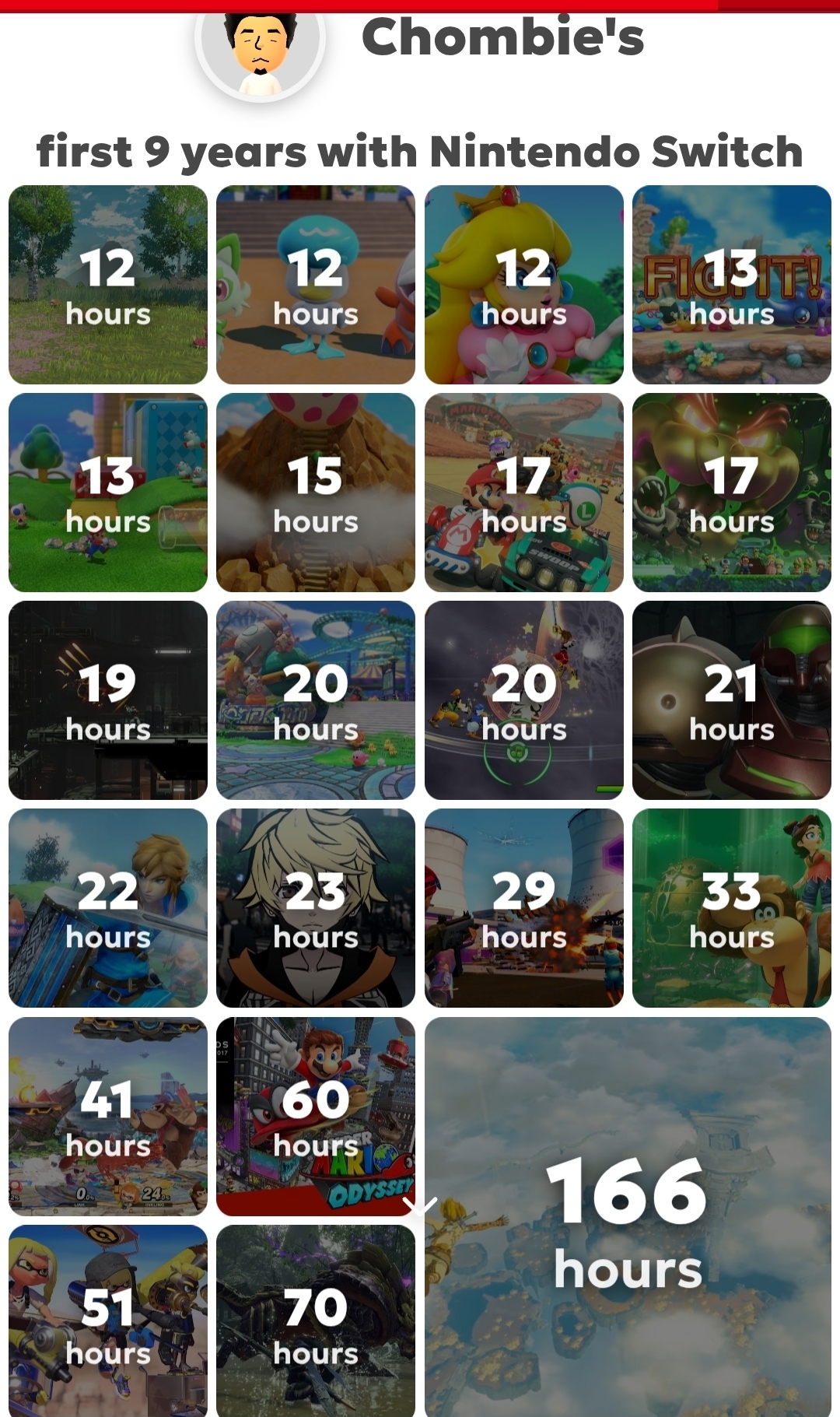
Task: View the 41 hours Smash Bros tile
Action: [108, 1116]
